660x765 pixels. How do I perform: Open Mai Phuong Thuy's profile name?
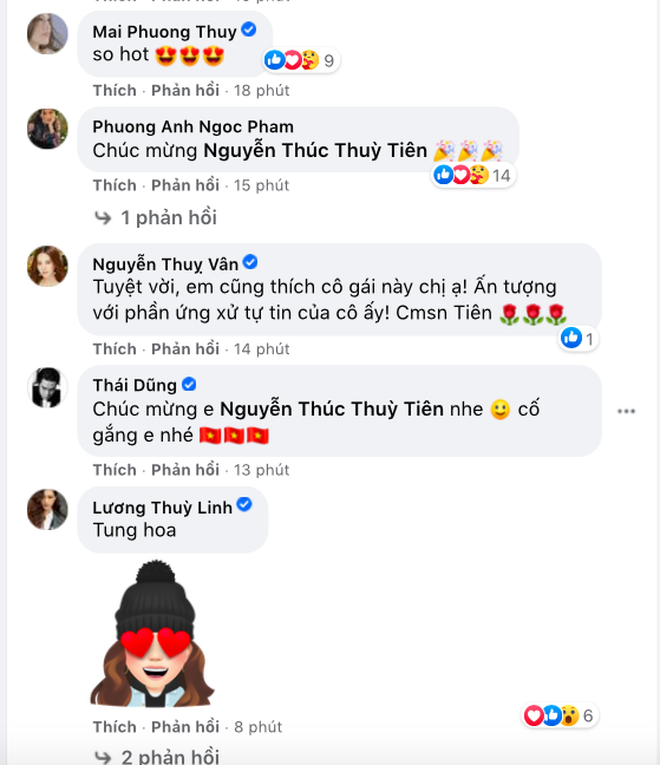pyautogui.click(x=164, y=31)
